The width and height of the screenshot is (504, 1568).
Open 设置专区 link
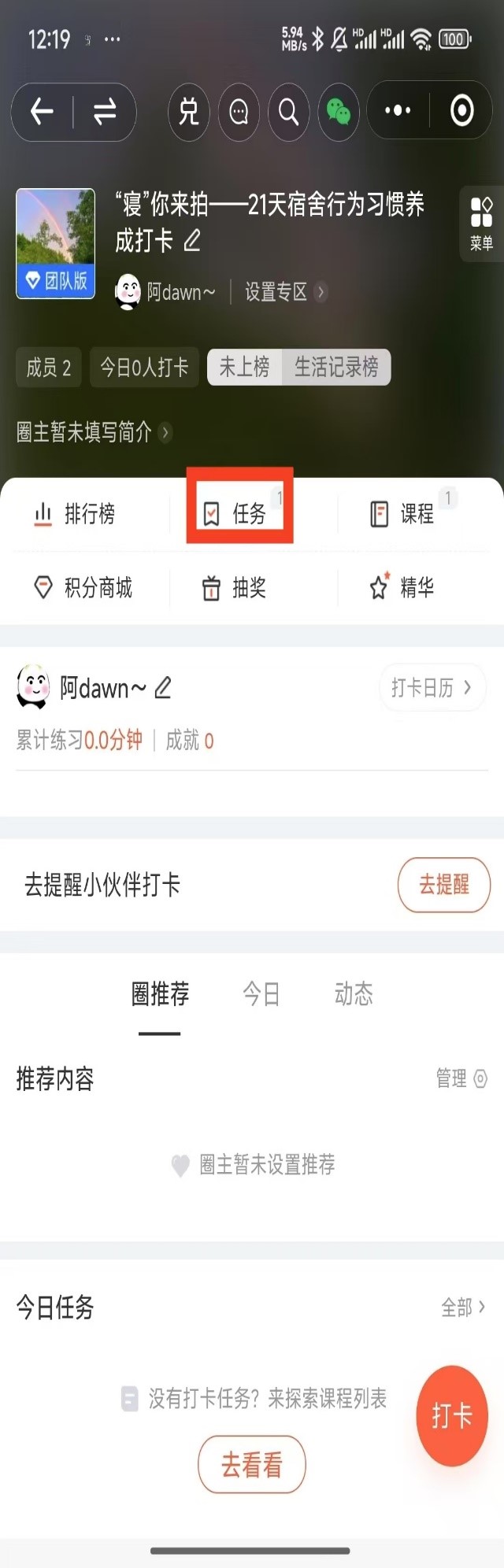(x=283, y=292)
